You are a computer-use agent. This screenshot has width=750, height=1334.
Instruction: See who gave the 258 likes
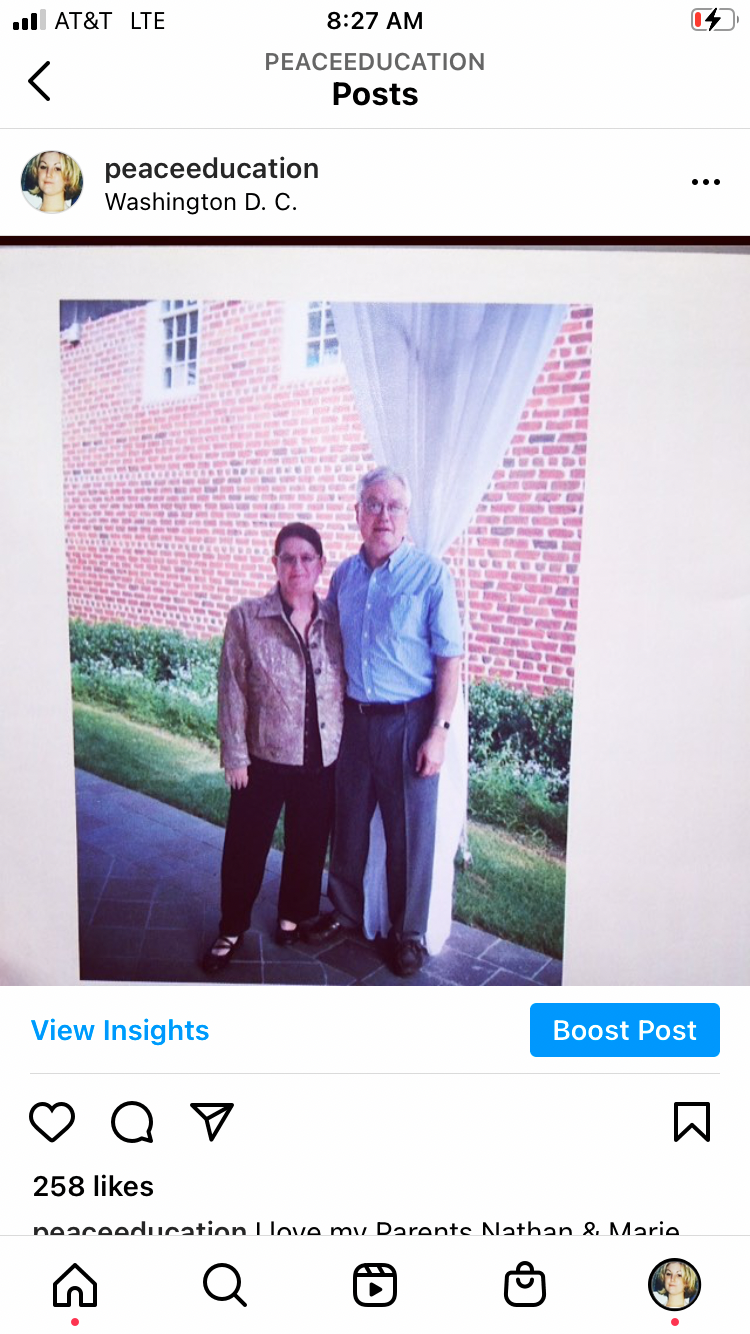[93, 1186]
